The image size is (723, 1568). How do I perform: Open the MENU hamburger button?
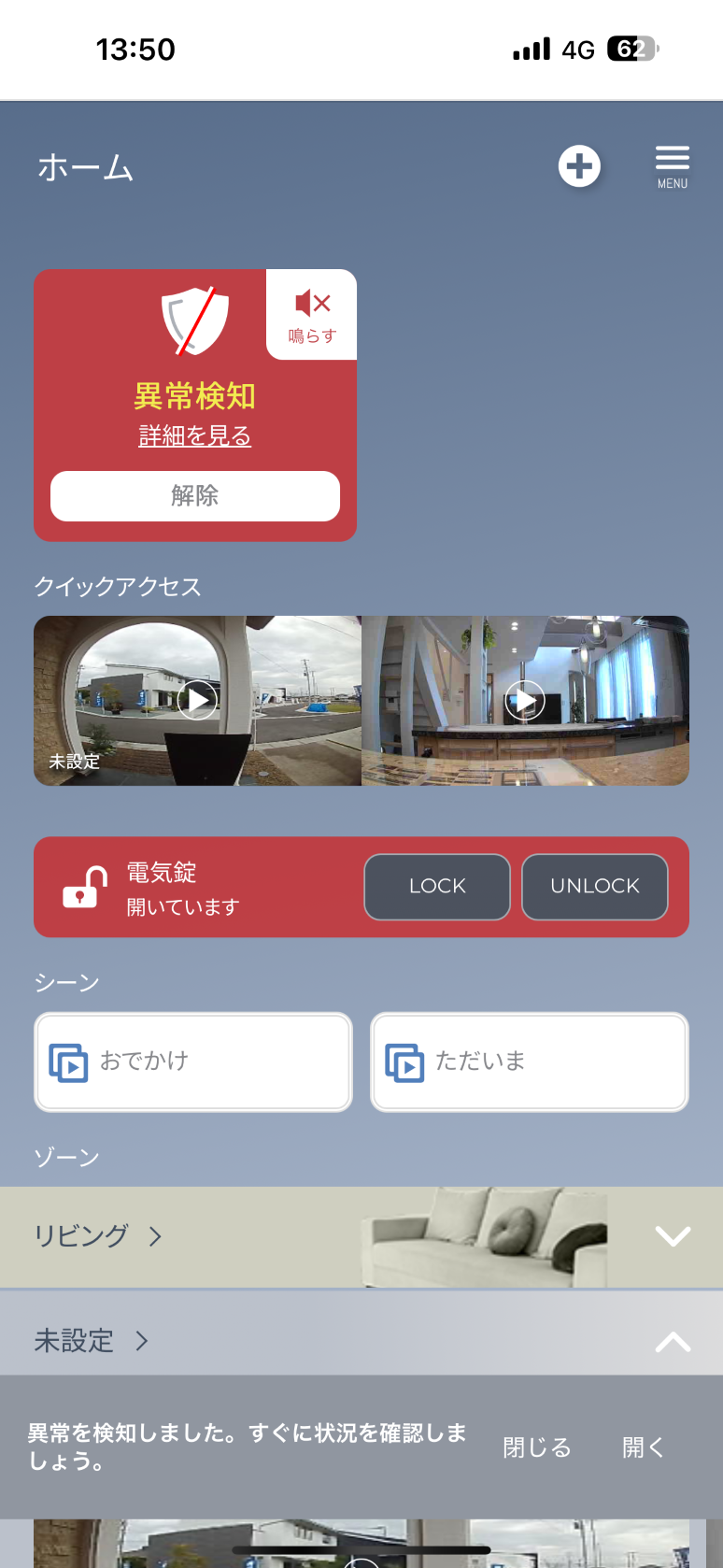(672, 166)
